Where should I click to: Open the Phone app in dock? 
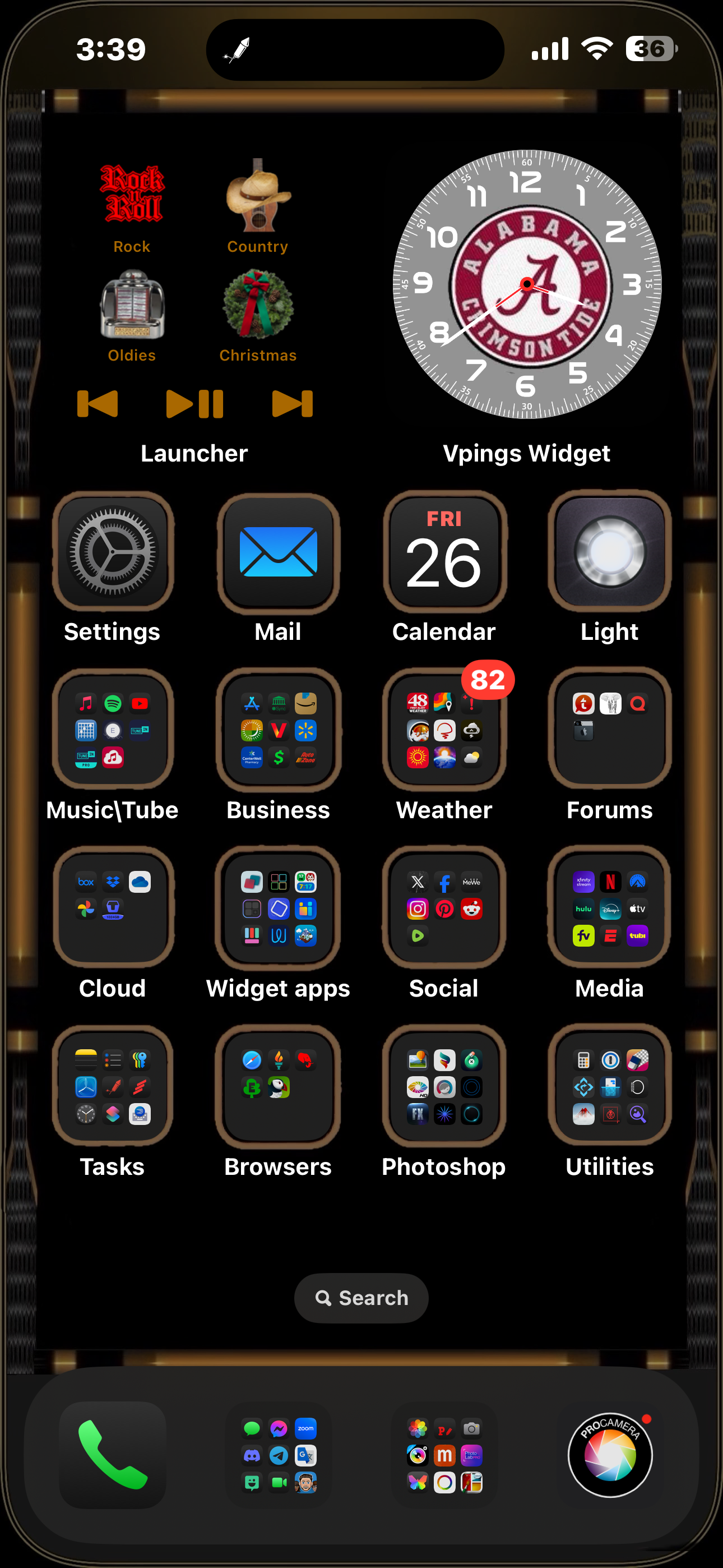pyautogui.click(x=113, y=1455)
